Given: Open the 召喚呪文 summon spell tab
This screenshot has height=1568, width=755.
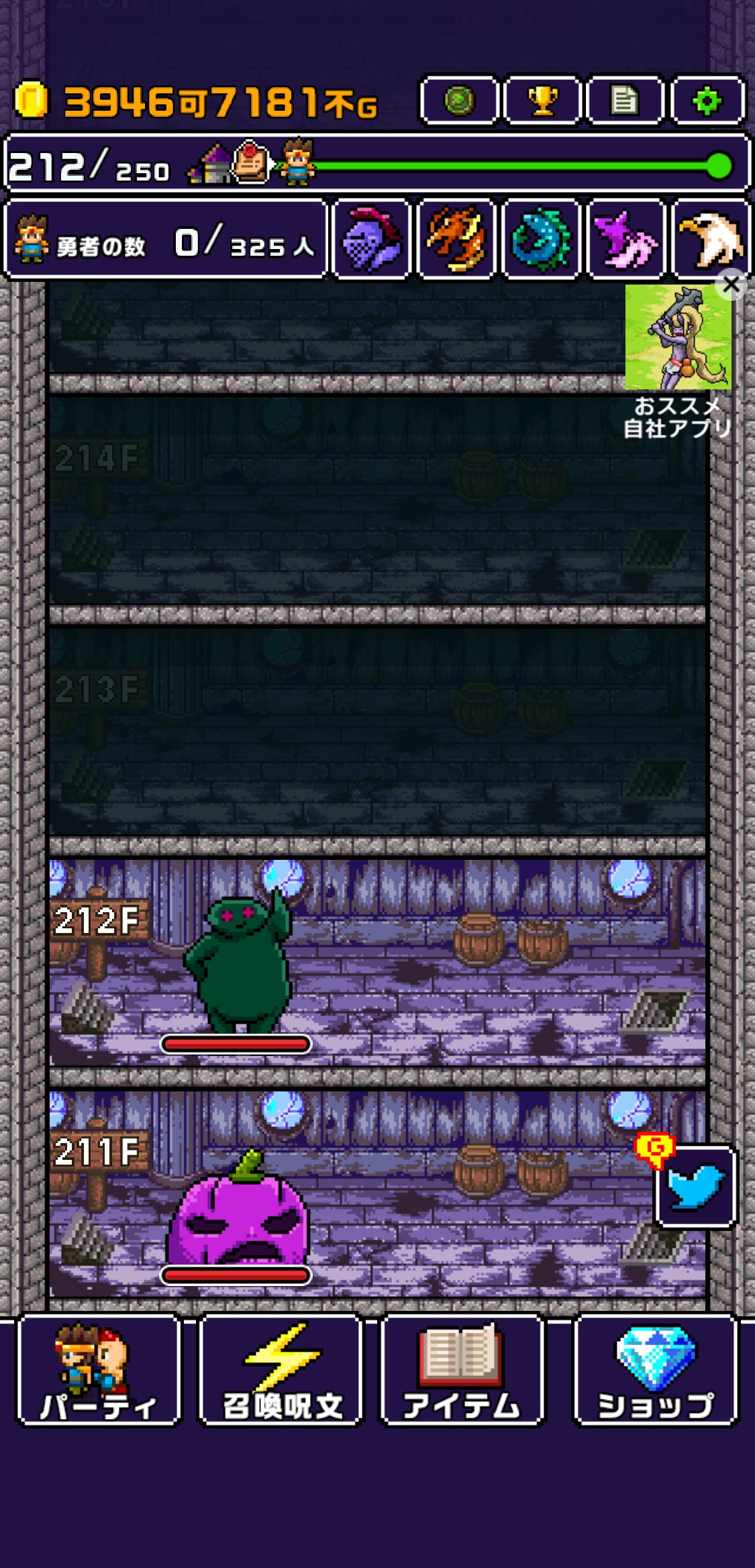Looking at the screenshot, I should pyautogui.click(x=281, y=1369).
